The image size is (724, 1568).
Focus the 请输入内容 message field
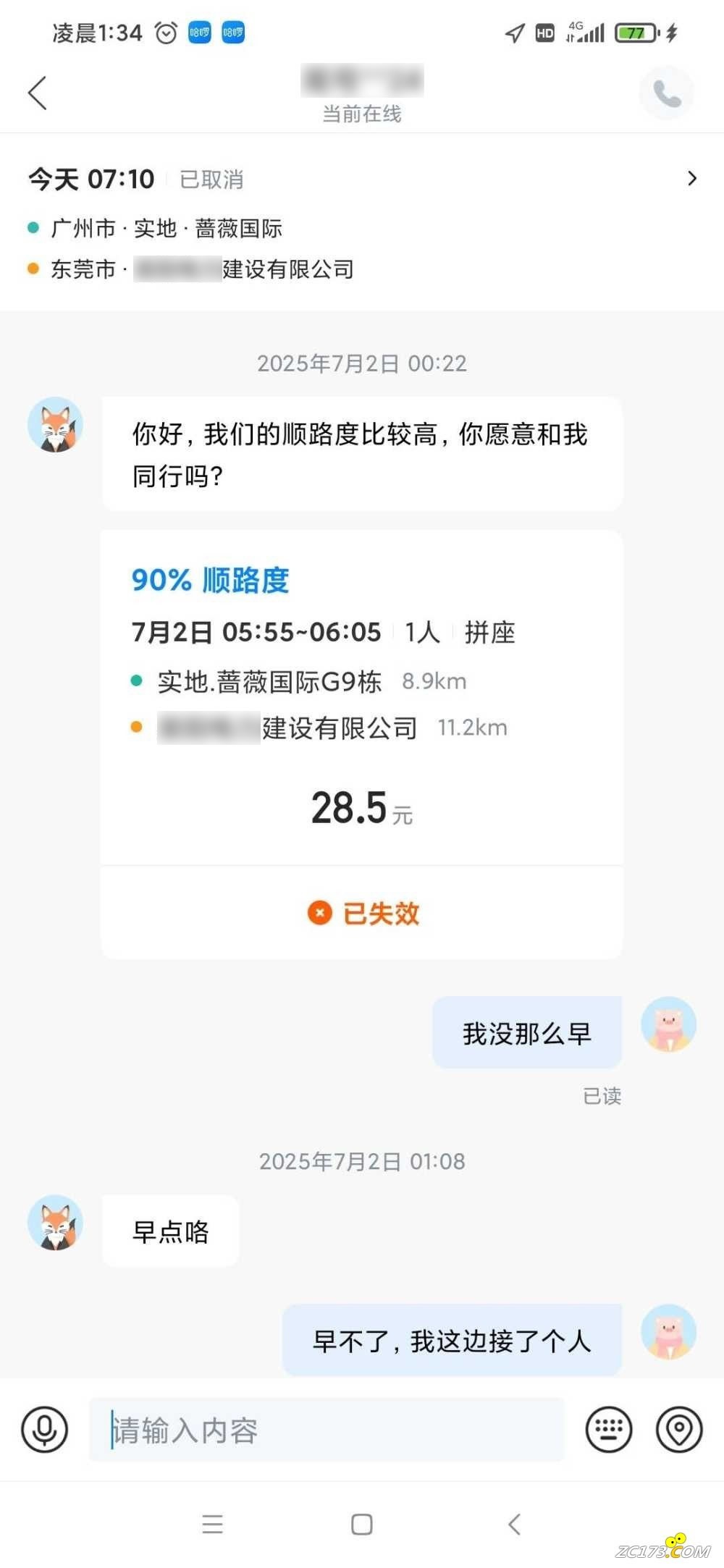point(326,1430)
